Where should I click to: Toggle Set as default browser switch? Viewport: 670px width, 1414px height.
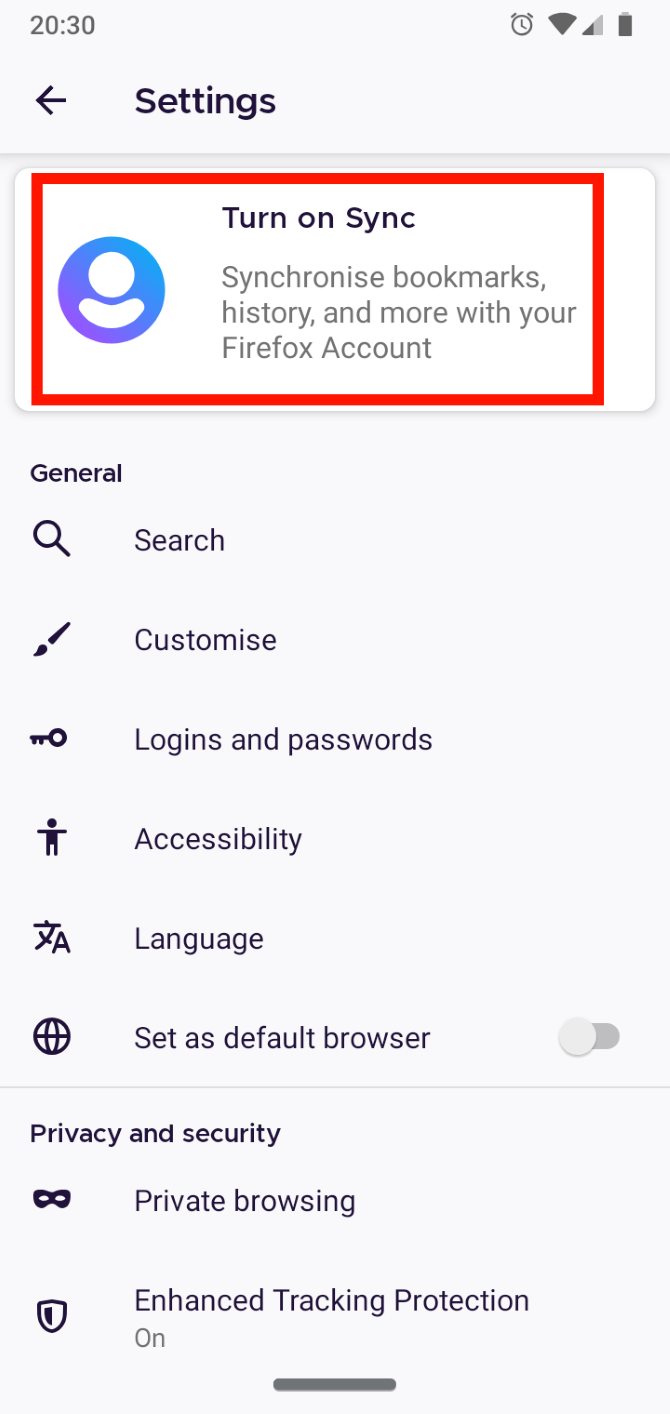click(x=590, y=1038)
